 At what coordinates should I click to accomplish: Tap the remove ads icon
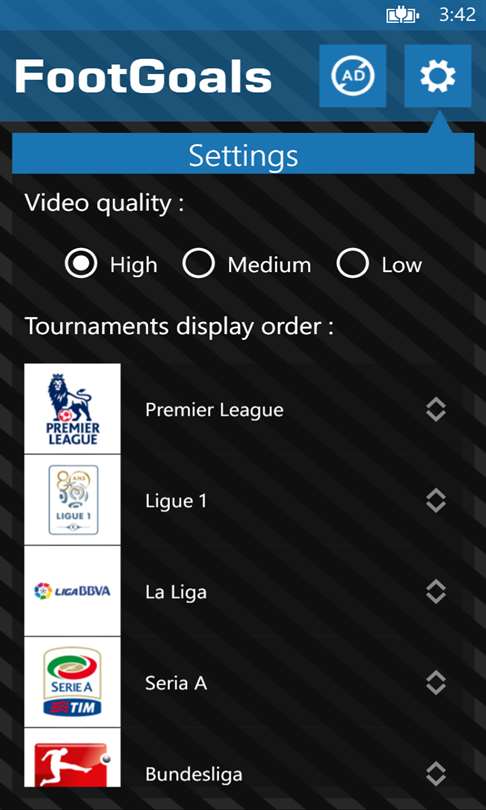point(353,76)
